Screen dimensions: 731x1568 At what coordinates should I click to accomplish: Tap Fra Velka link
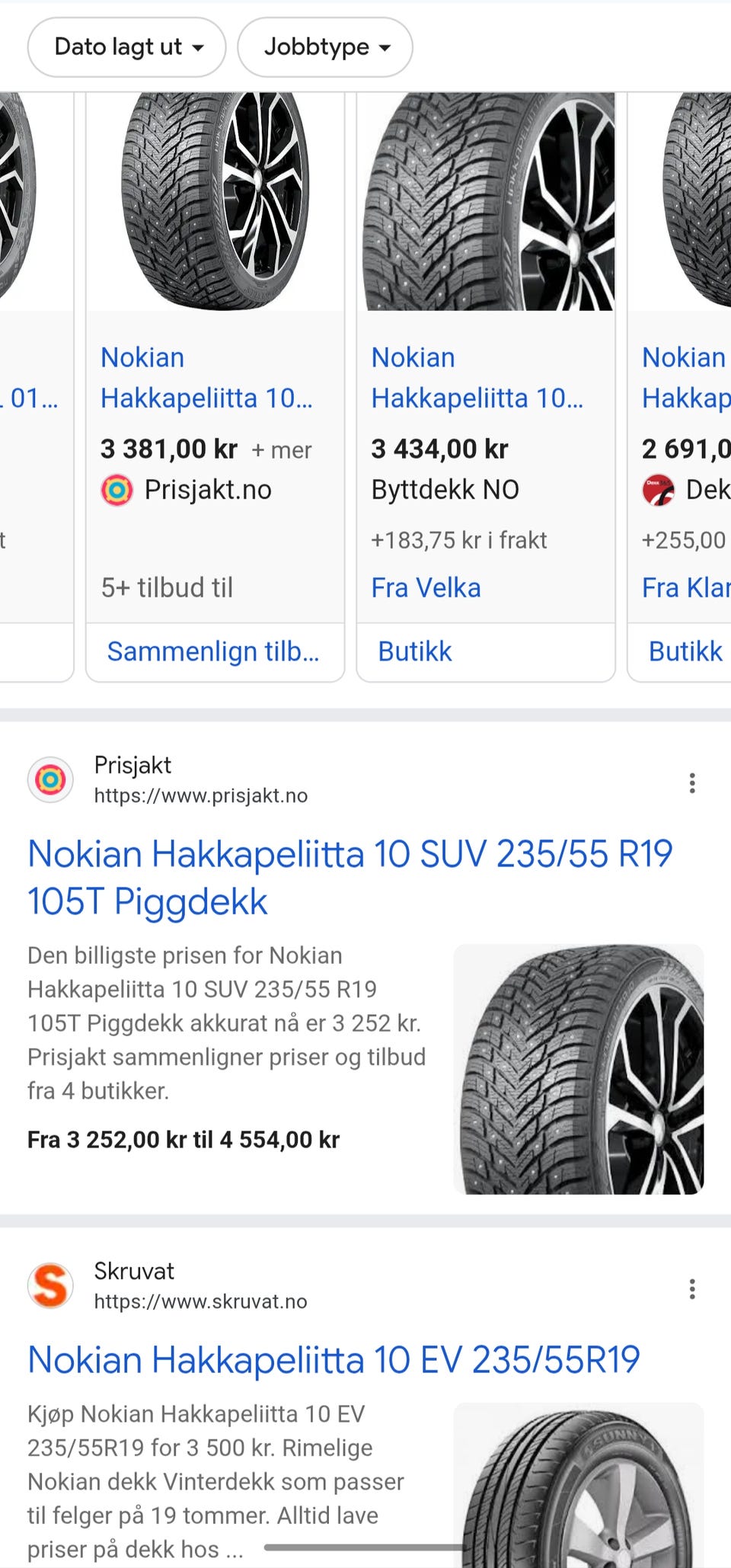(426, 587)
